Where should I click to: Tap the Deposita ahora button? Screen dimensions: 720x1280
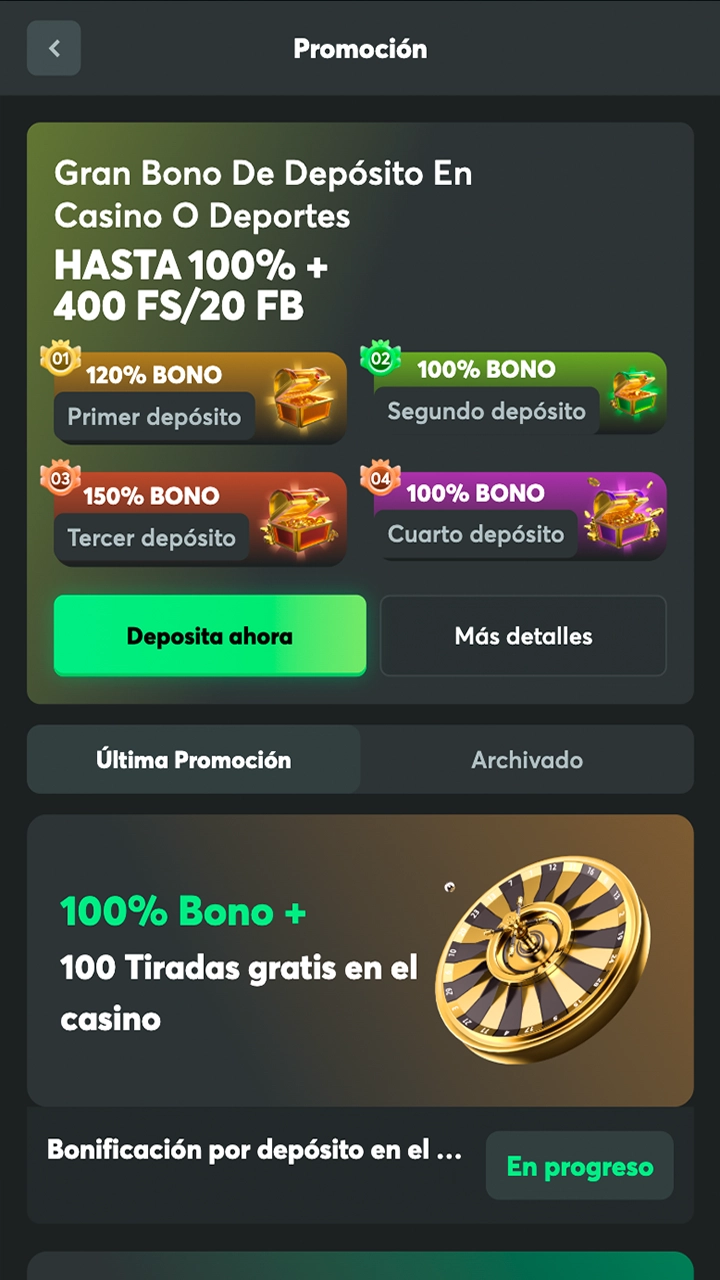210,636
